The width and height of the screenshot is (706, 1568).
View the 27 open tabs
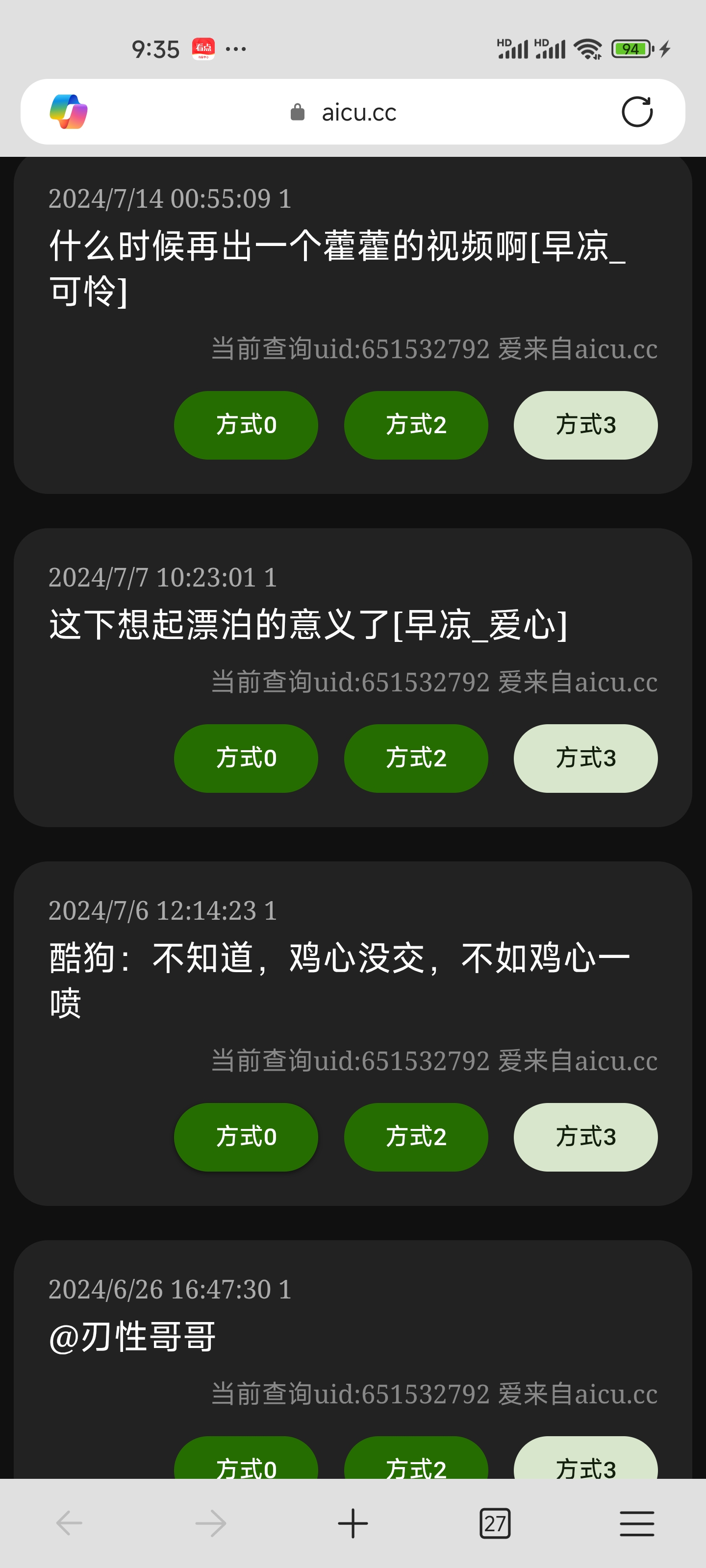click(x=495, y=1523)
